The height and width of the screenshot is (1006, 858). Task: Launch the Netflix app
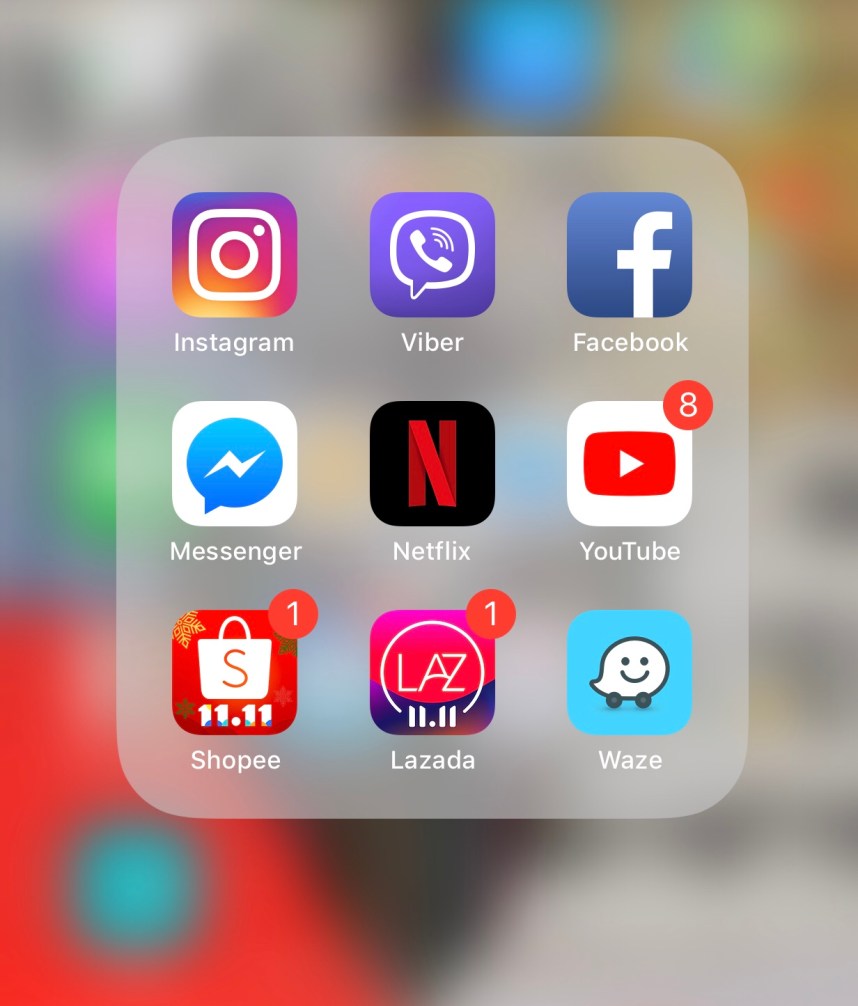(432, 464)
